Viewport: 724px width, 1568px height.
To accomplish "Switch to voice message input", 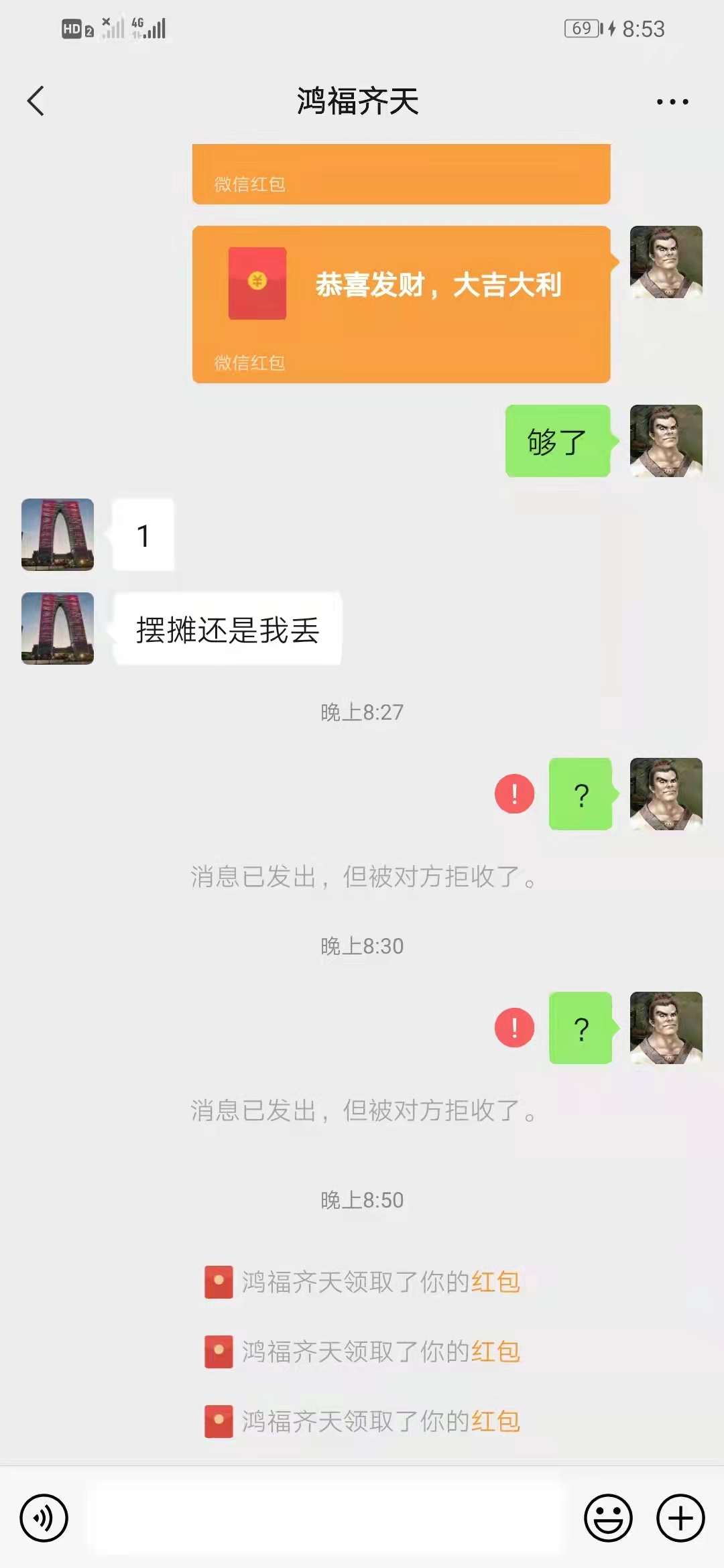I will tap(44, 1518).
